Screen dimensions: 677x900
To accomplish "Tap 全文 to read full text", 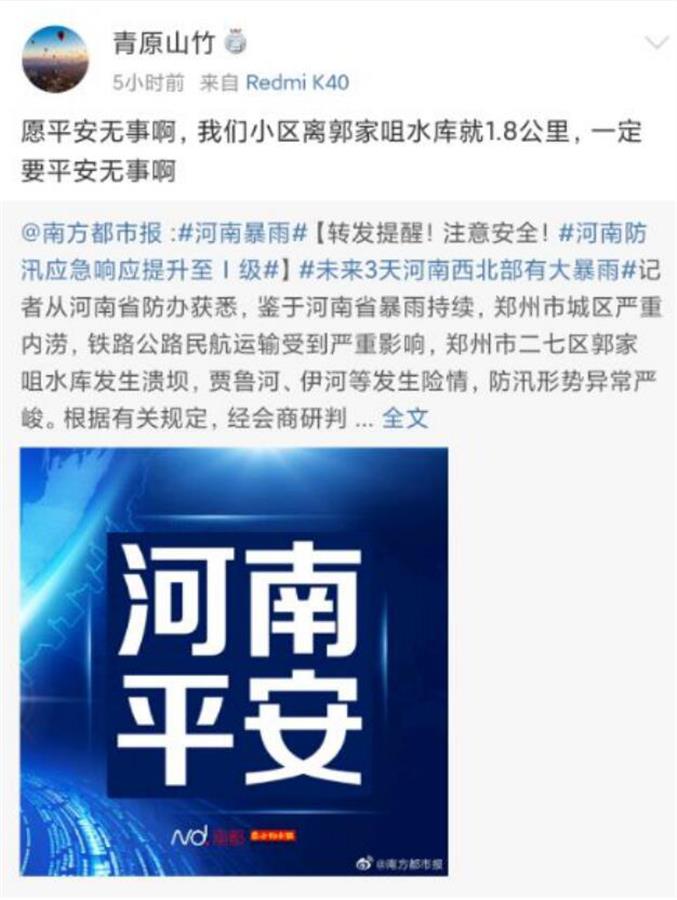I will click(x=405, y=417).
